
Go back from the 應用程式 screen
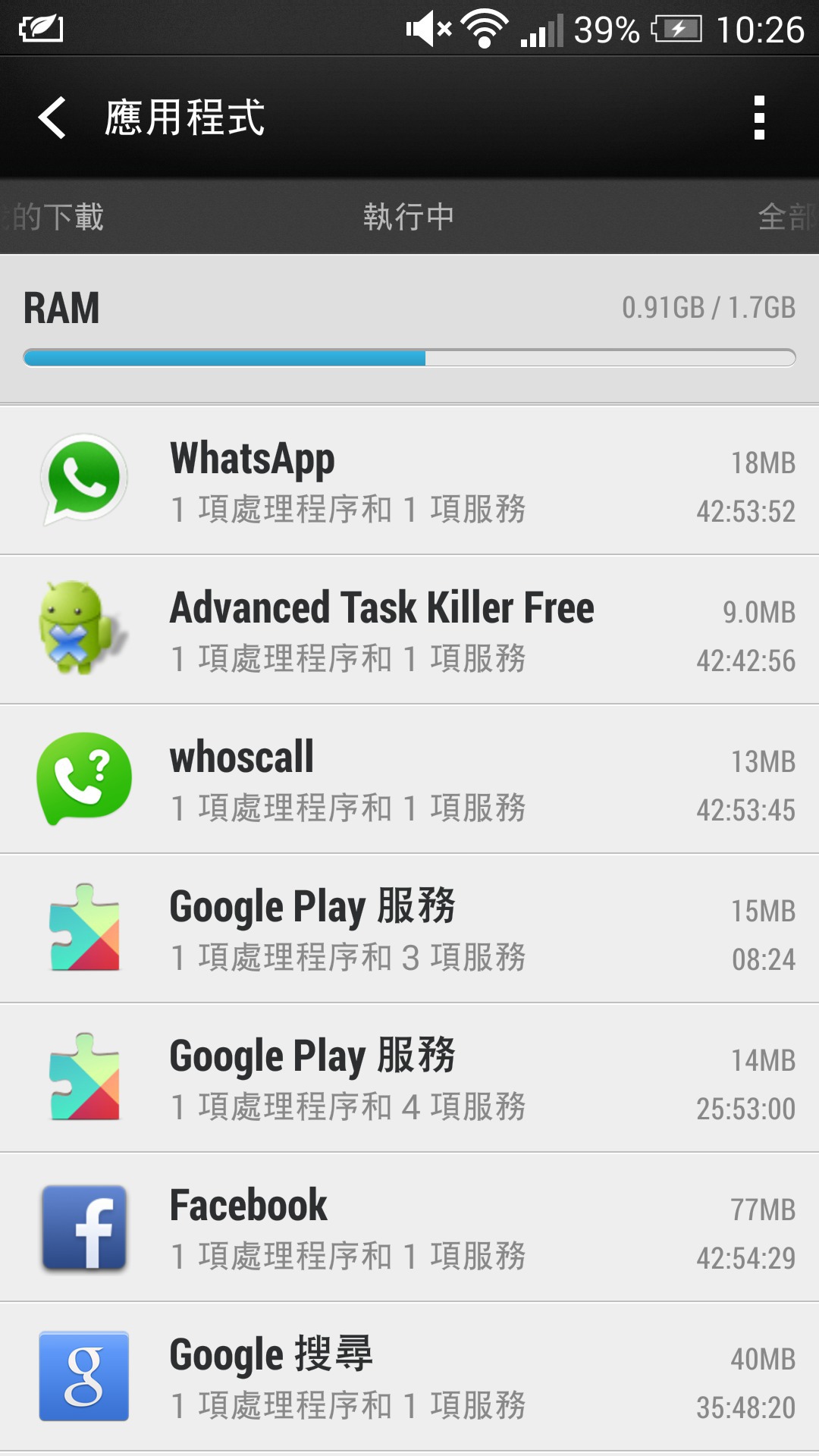coord(53,118)
